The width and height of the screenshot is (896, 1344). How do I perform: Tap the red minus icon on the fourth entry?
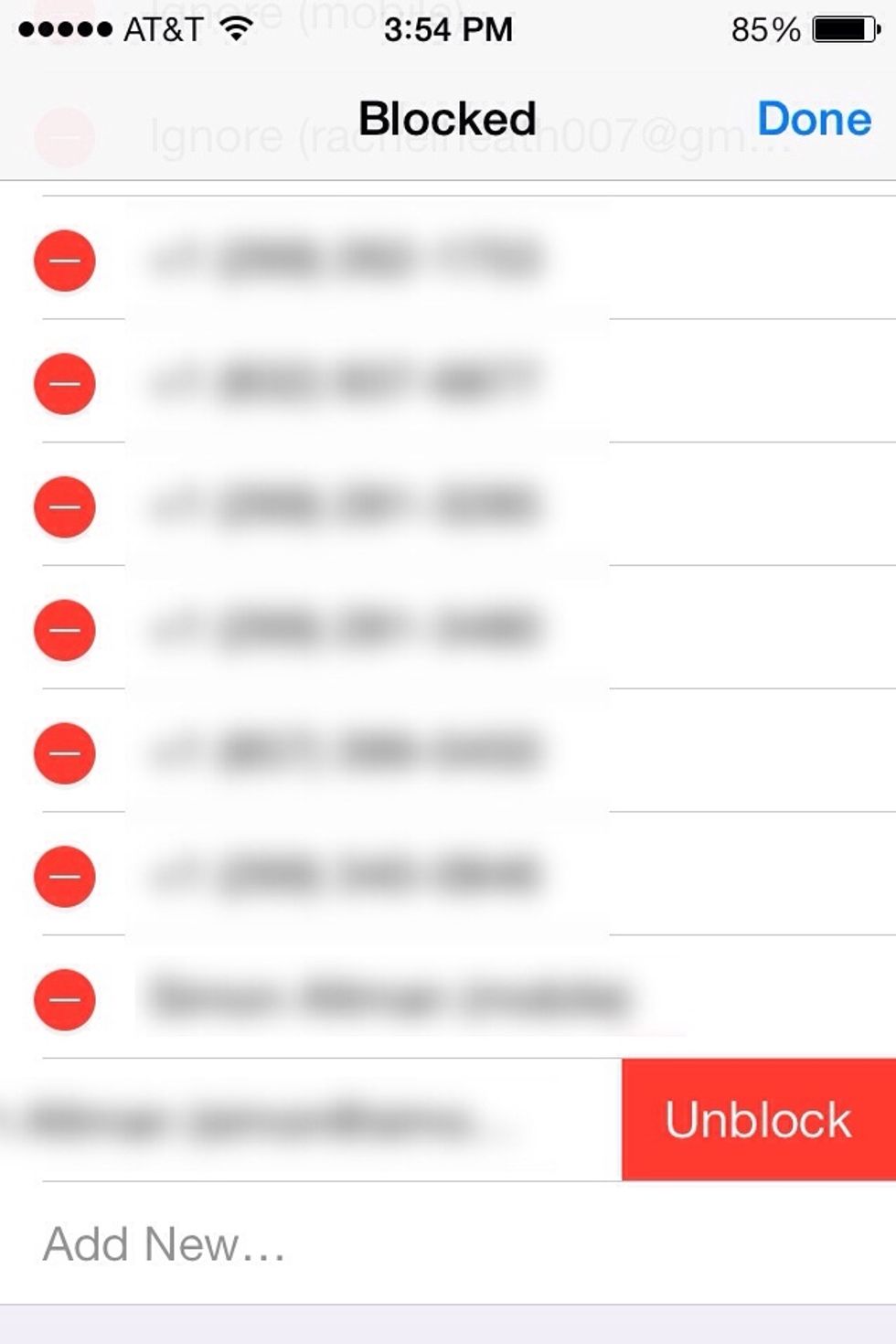(65, 629)
